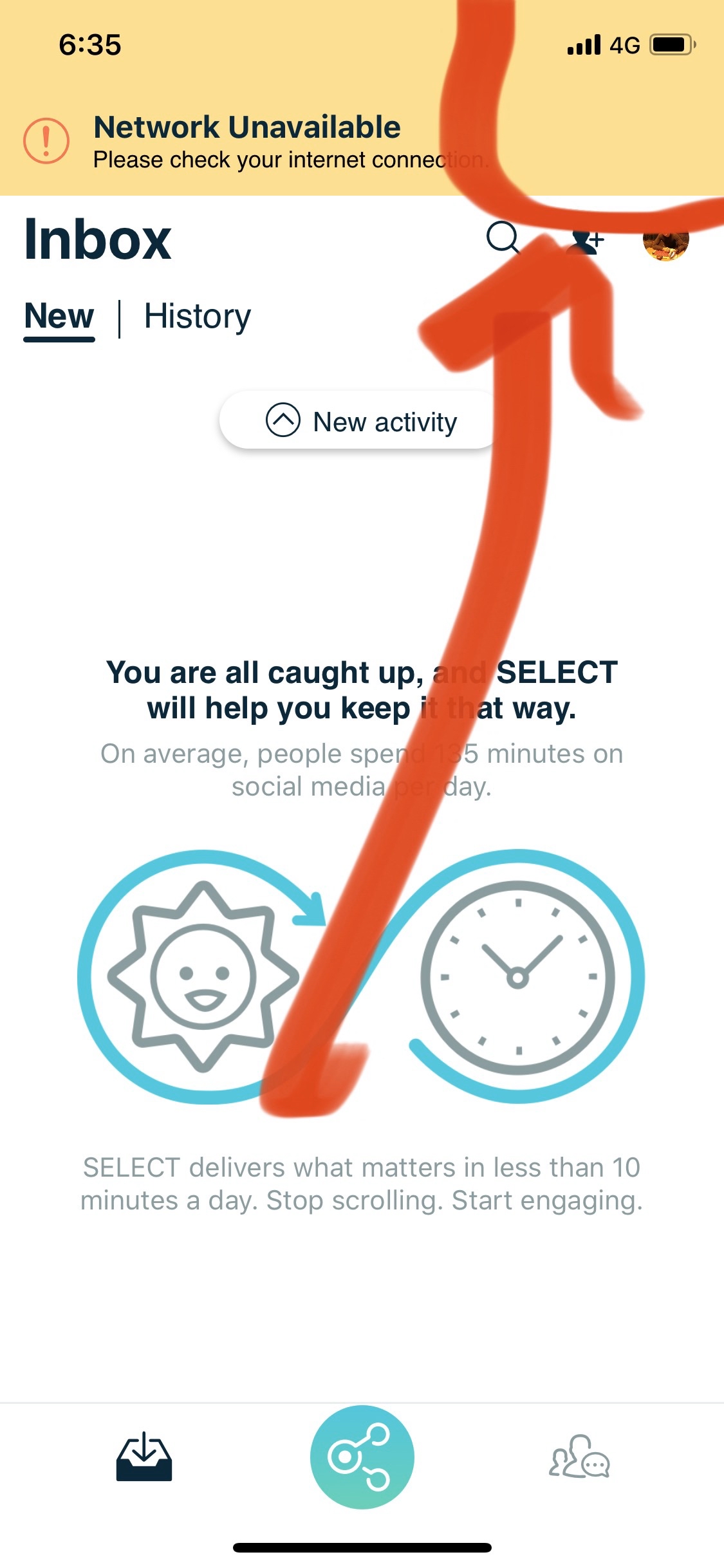Open the inbox tab in bottom bar
This screenshot has width=724, height=1568.
tap(144, 1457)
